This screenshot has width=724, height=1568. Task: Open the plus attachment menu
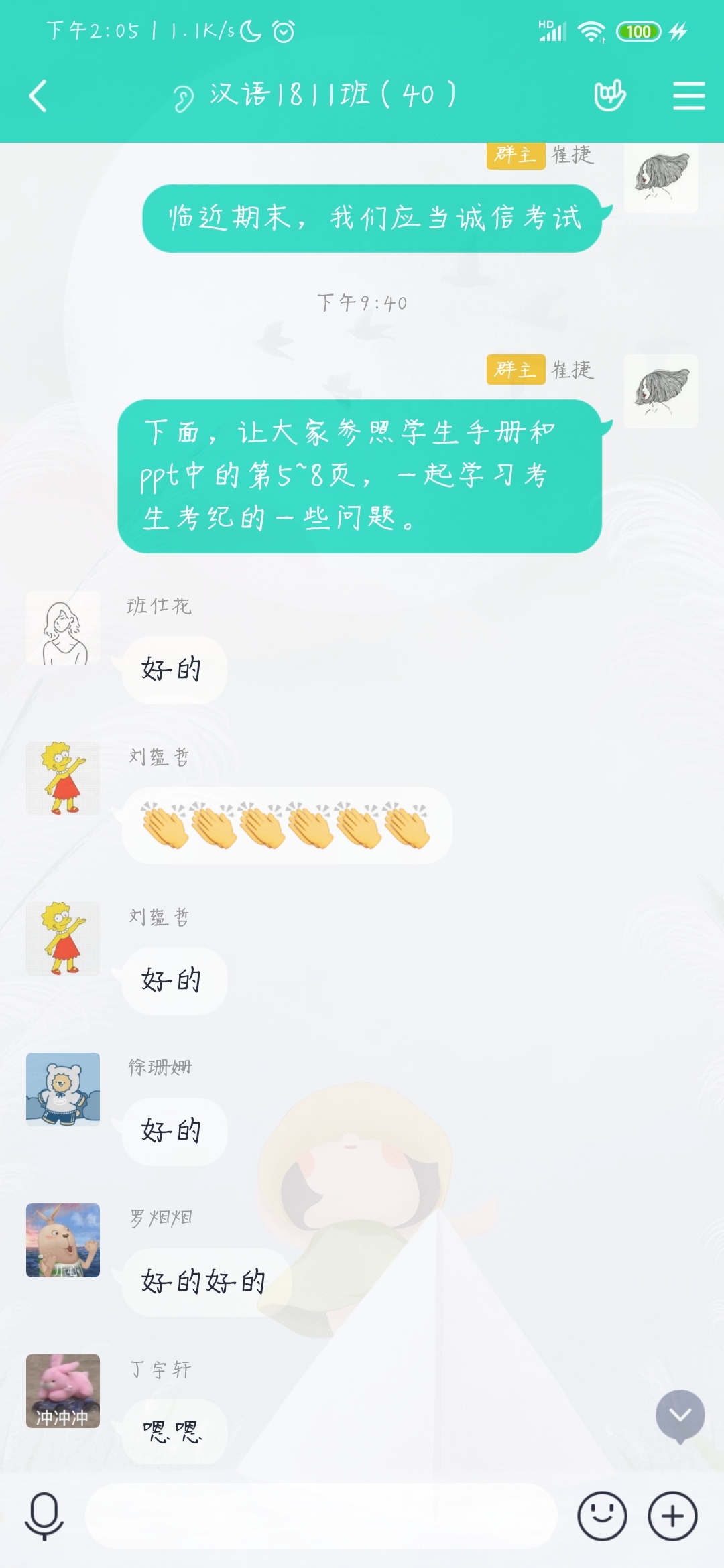672,1516
